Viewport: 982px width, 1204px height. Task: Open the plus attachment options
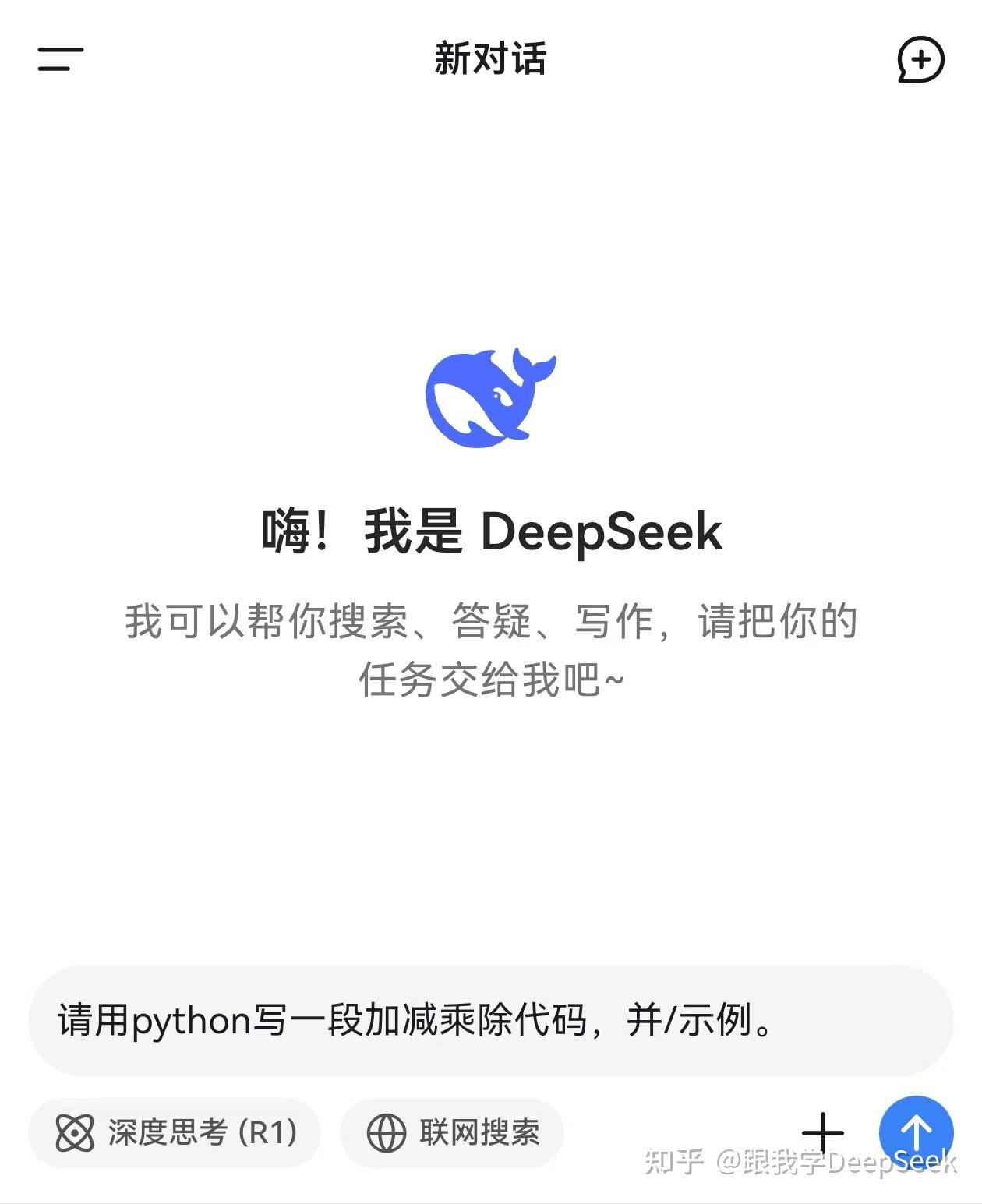[x=823, y=1132]
